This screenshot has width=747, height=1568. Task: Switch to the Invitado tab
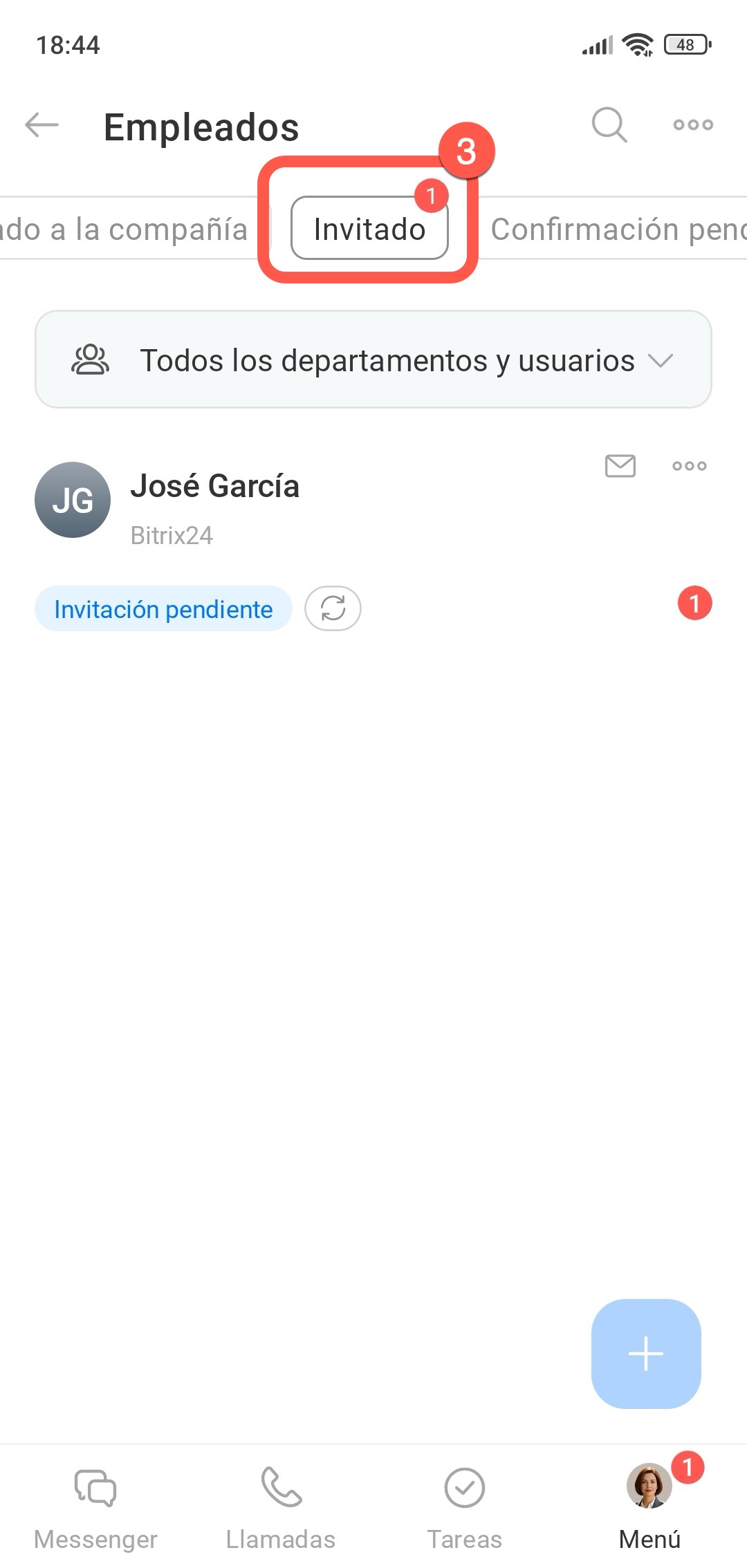(x=369, y=229)
